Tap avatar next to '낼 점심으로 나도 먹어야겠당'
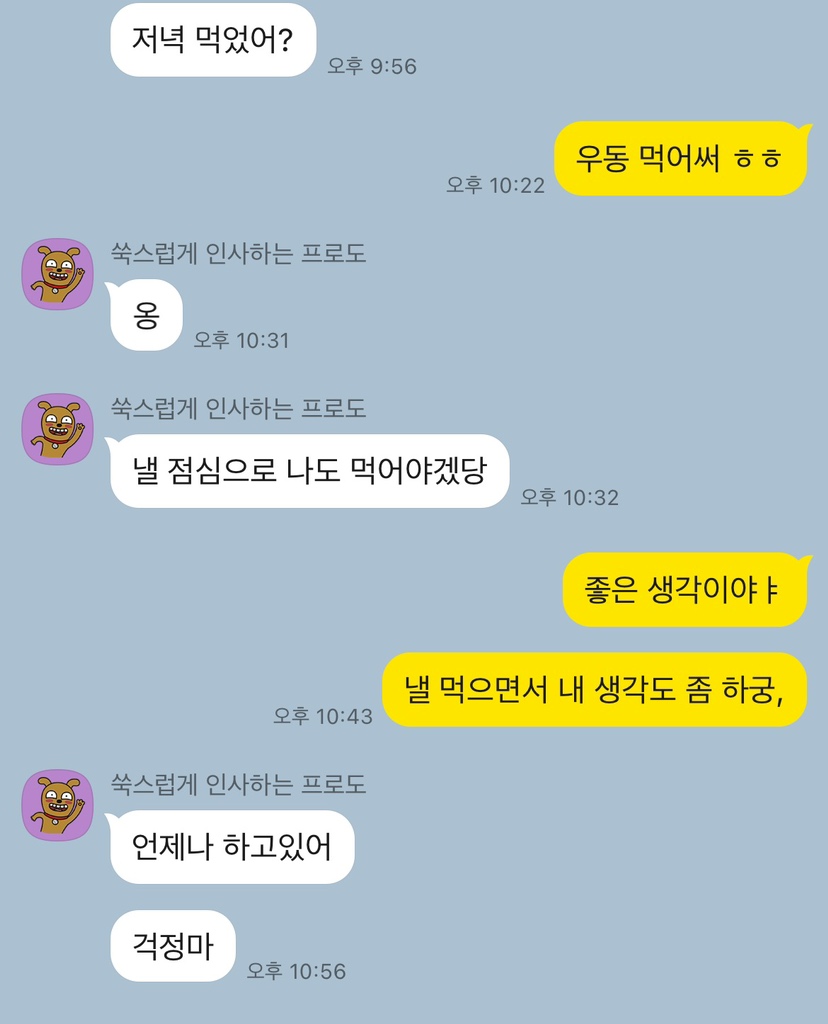The width and height of the screenshot is (828, 1024). pos(58,429)
